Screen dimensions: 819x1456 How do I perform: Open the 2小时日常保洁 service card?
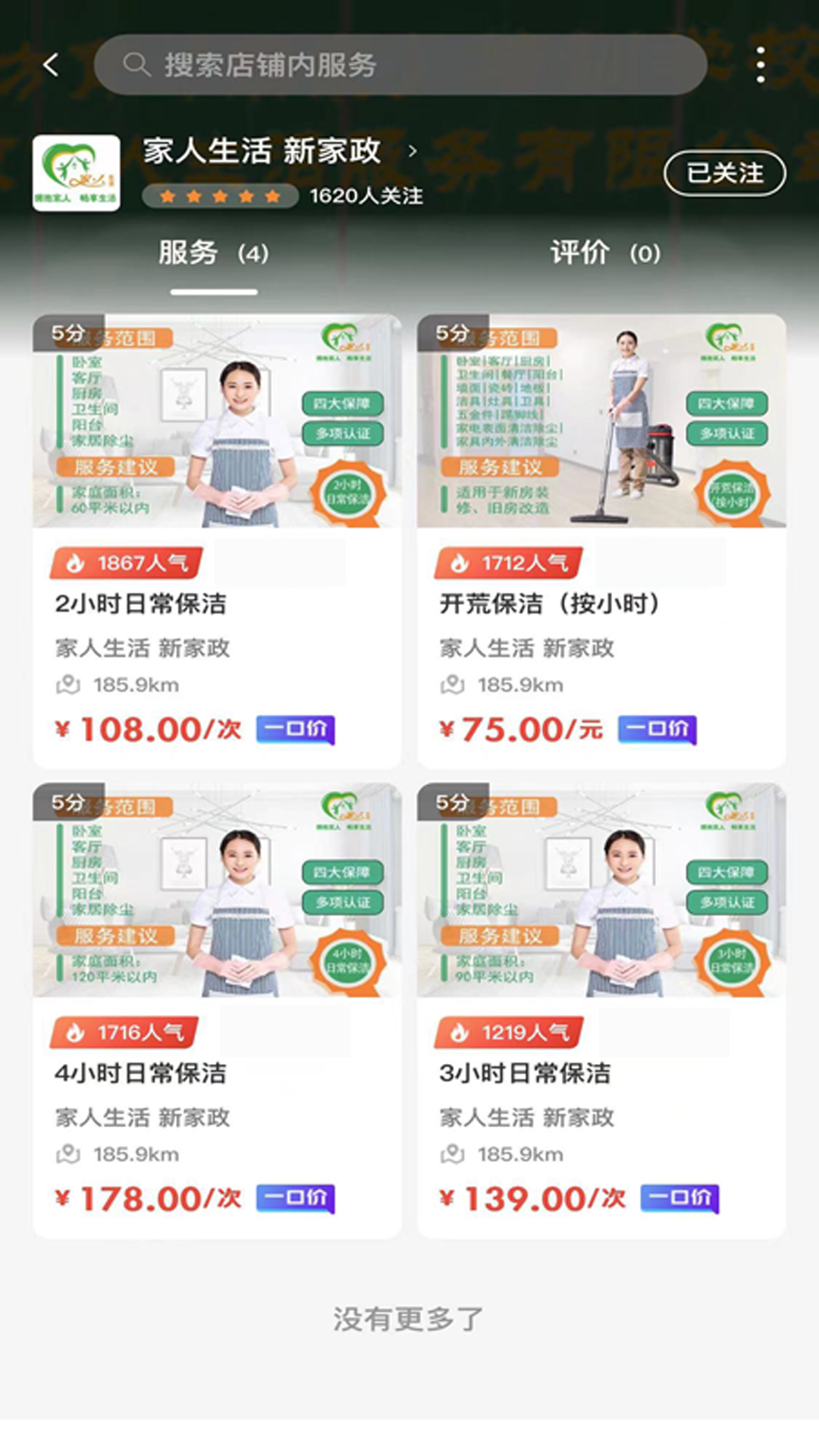click(217, 541)
